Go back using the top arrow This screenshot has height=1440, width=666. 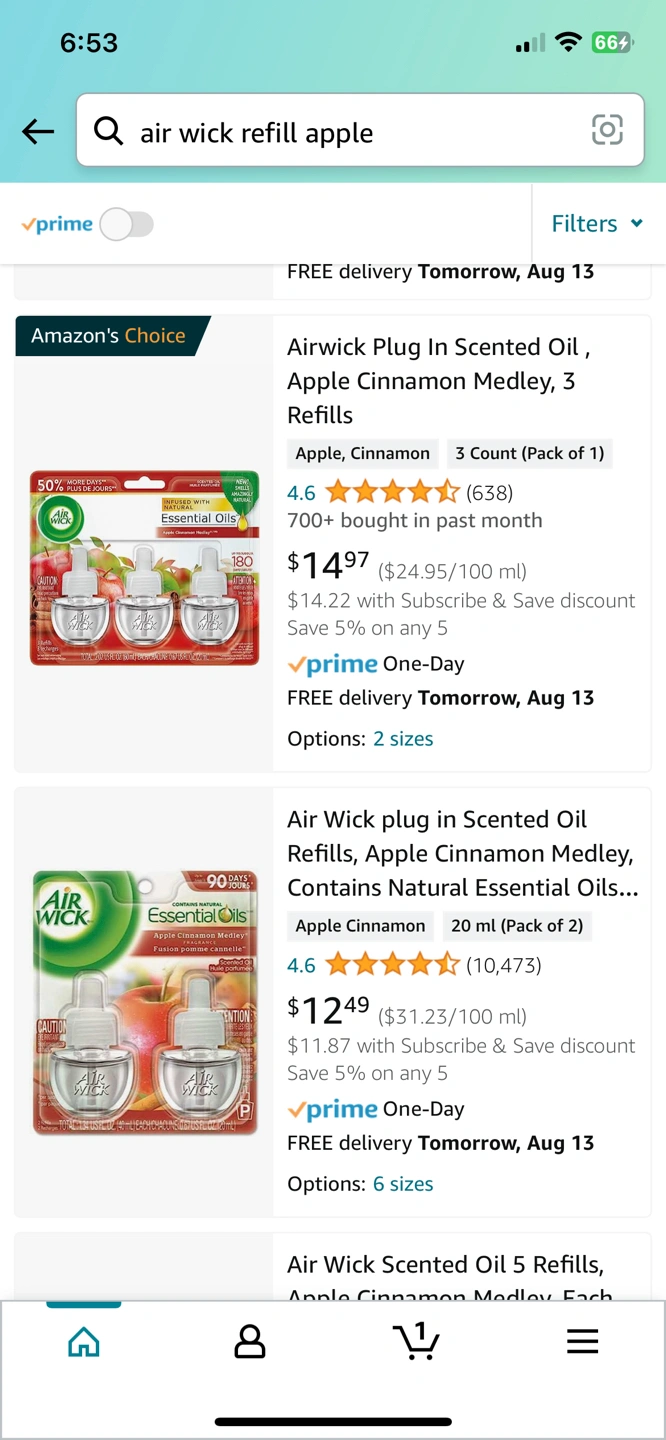(x=38, y=131)
